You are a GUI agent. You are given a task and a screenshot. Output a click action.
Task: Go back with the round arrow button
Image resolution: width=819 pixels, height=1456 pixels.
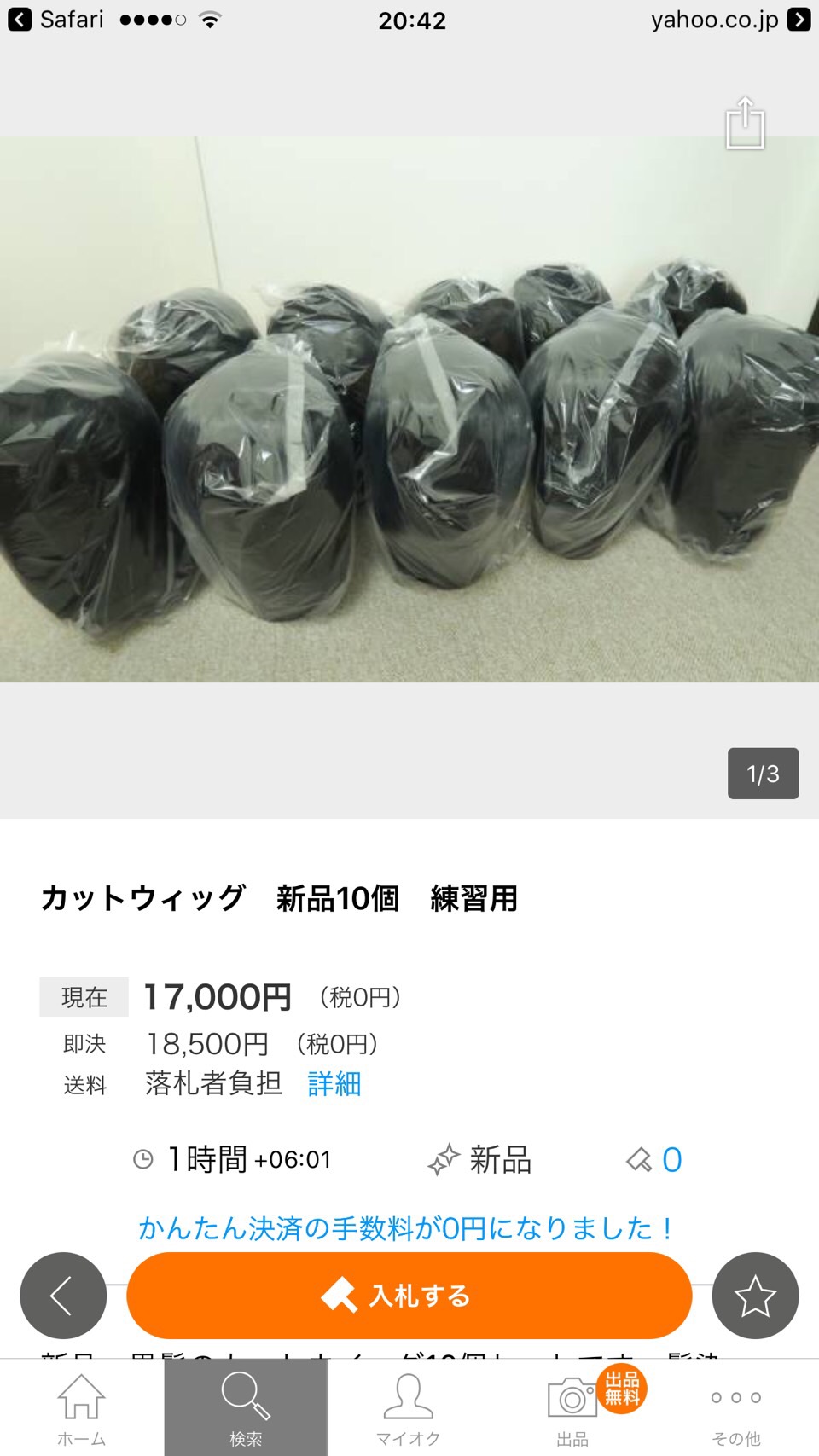(63, 1296)
